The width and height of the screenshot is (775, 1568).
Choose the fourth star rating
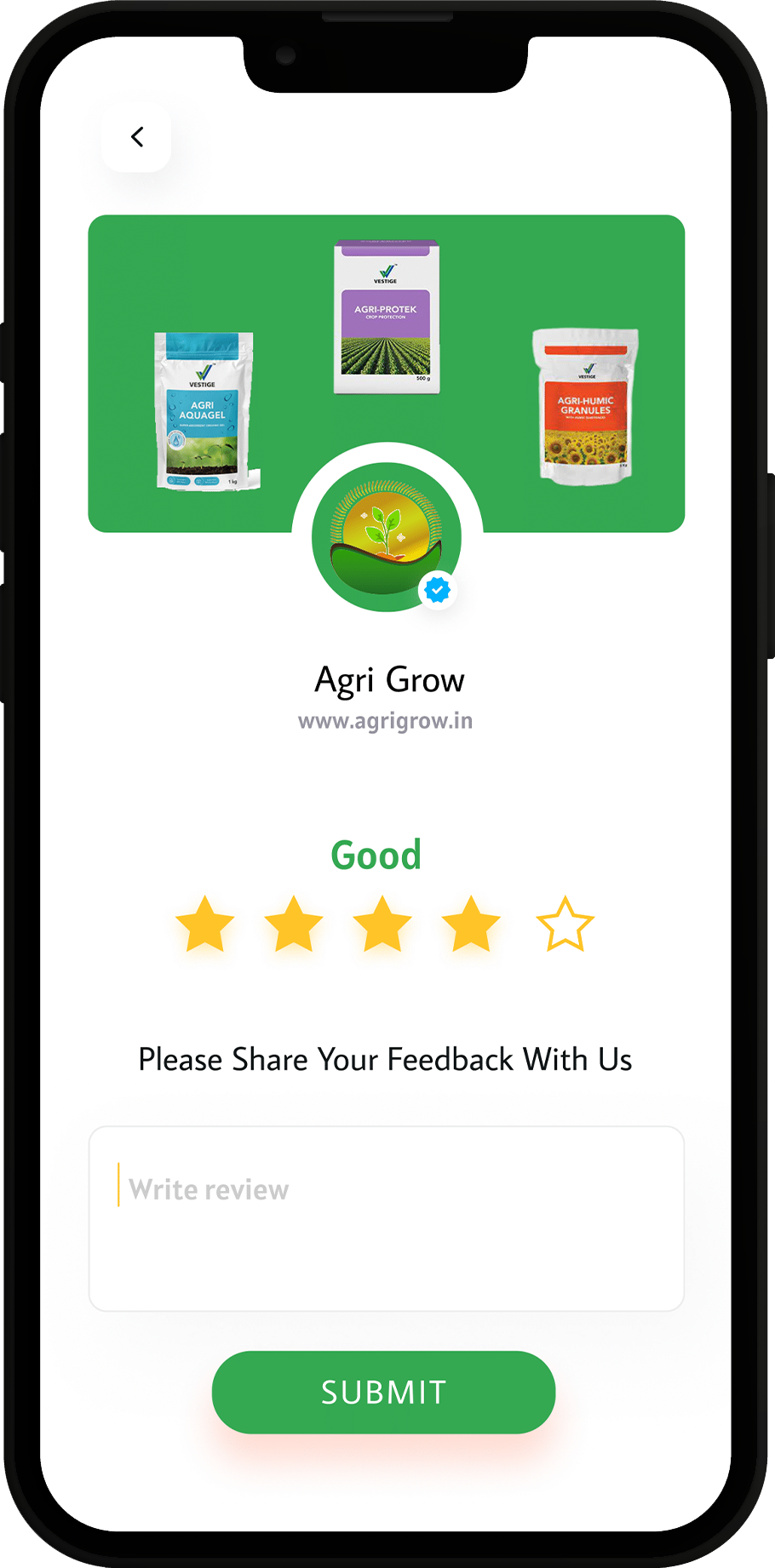pyautogui.click(x=471, y=924)
